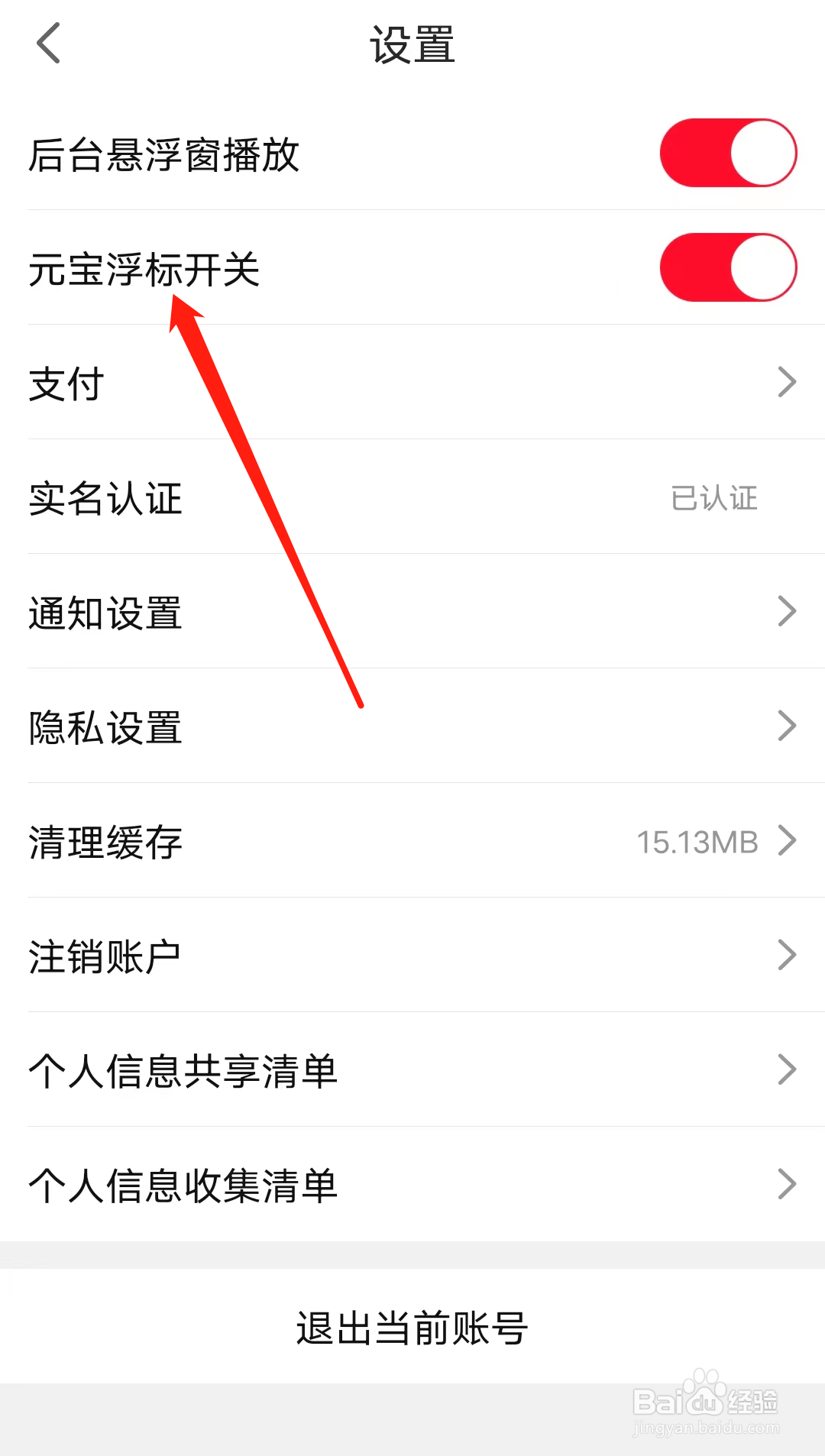Enter the 隐私设置 privacy settings
Image resolution: width=825 pixels, height=1456 pixels.
coord(412,726)
